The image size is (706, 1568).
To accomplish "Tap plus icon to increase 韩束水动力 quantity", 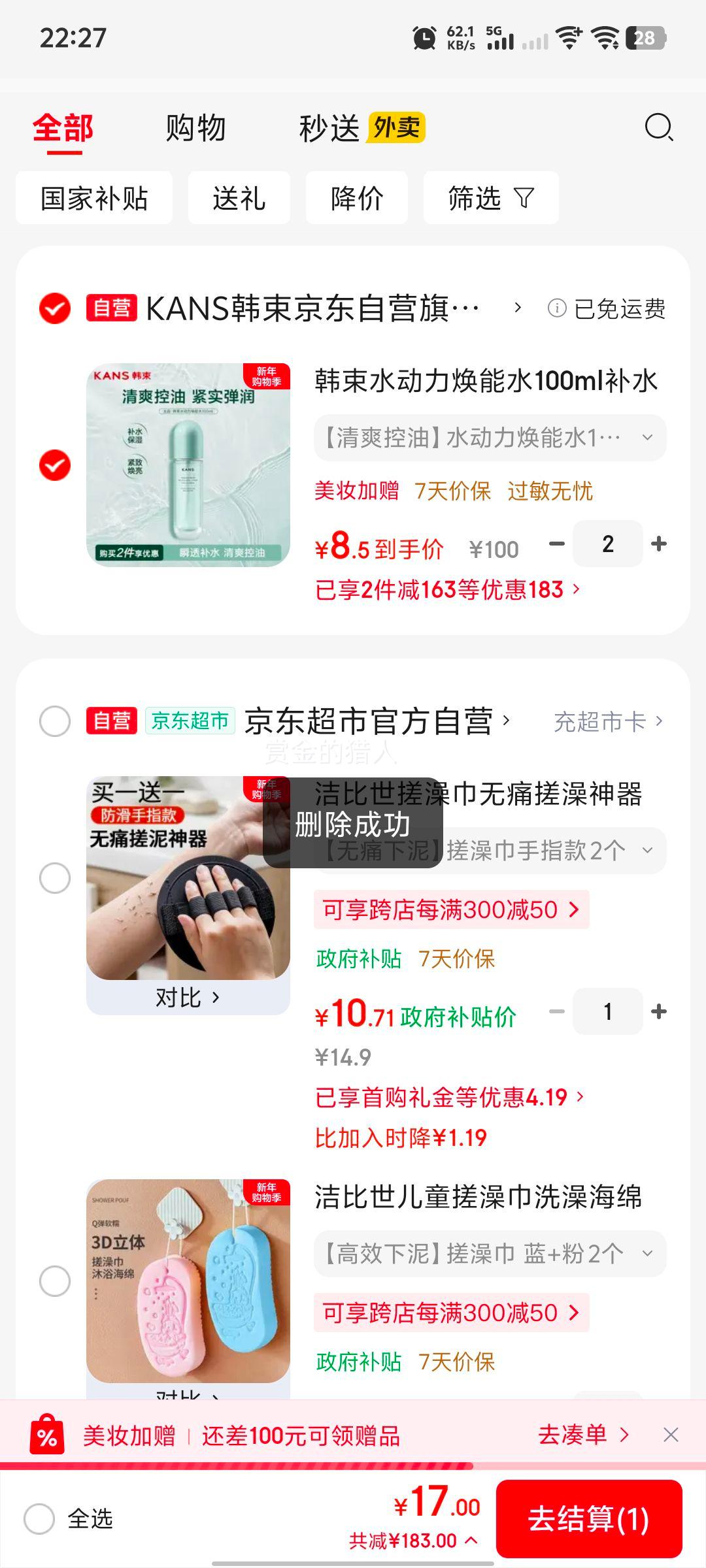I will coord(658,543).
